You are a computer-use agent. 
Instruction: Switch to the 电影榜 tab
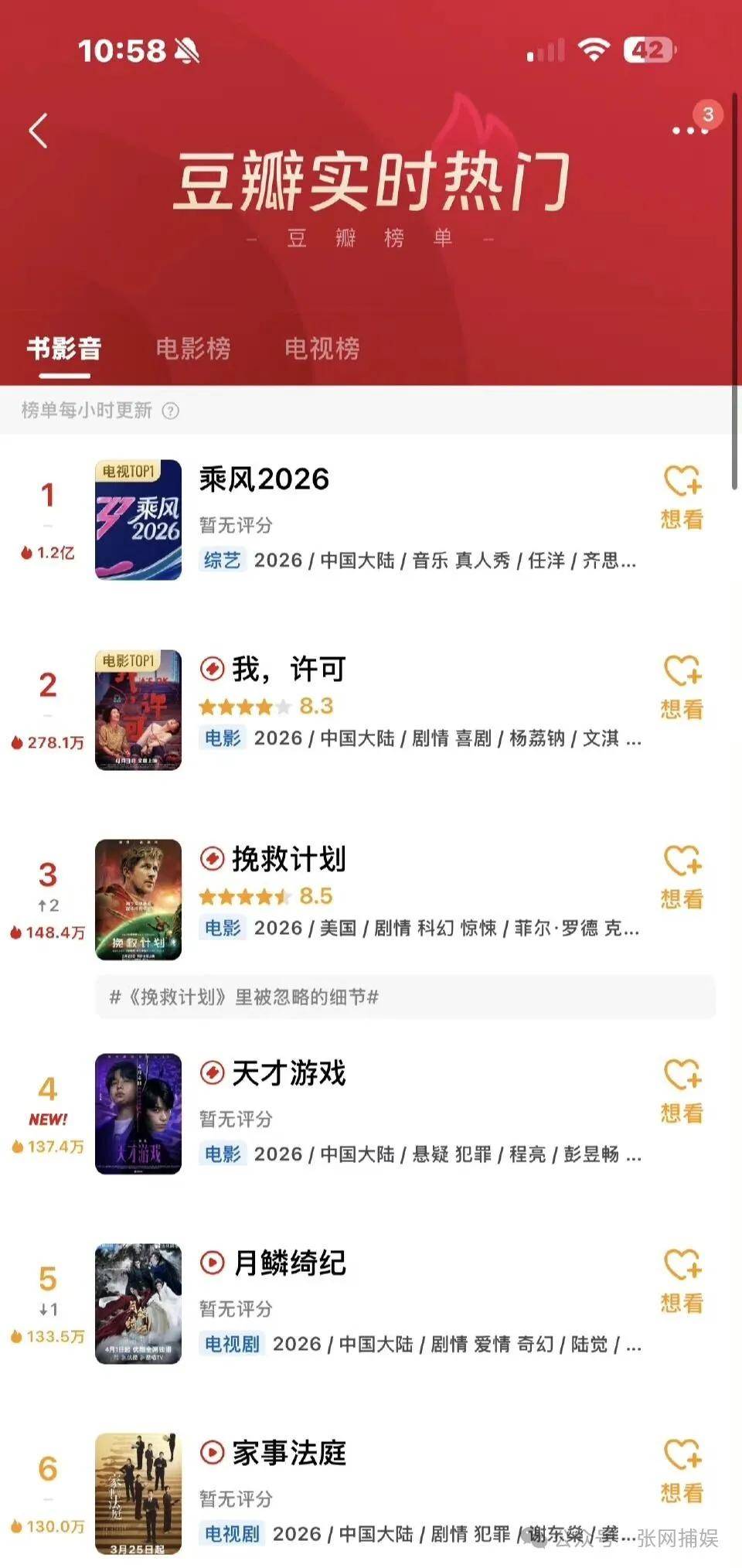(193, 349)
